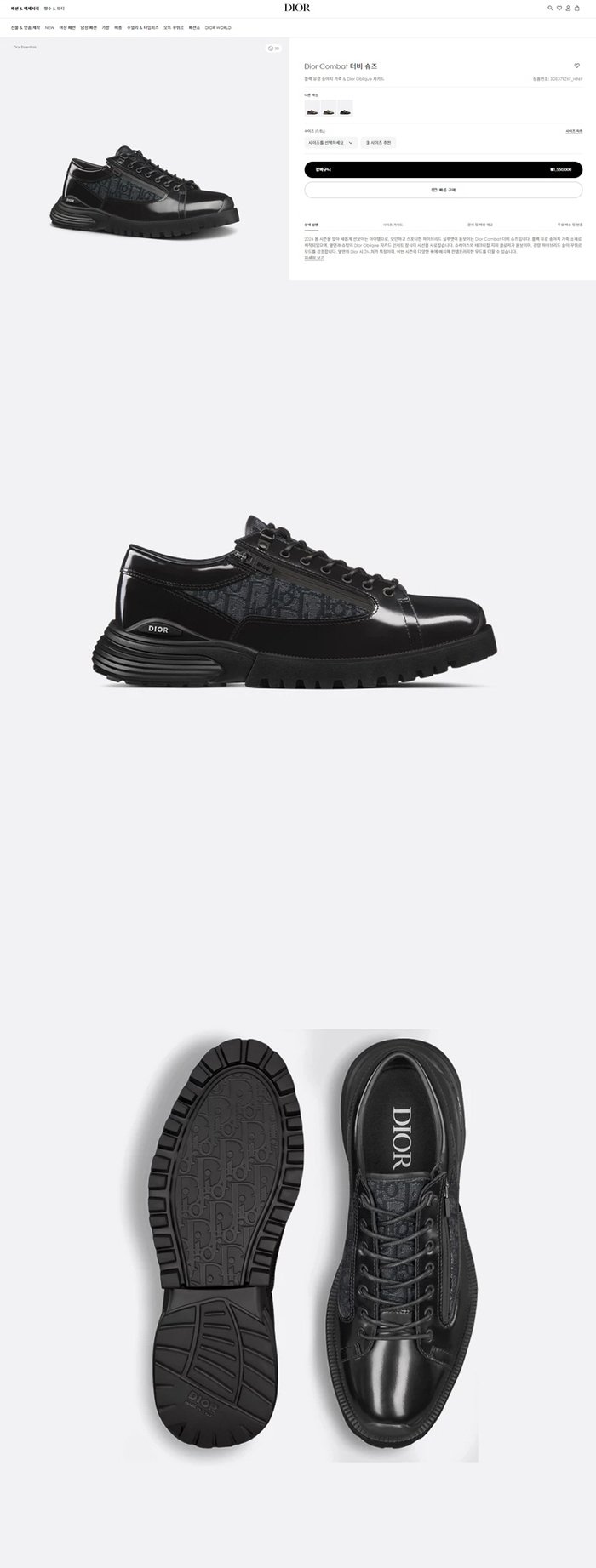Select the first color variant thumbnail
The image size is (596, 1568).
tap(312, 108)
